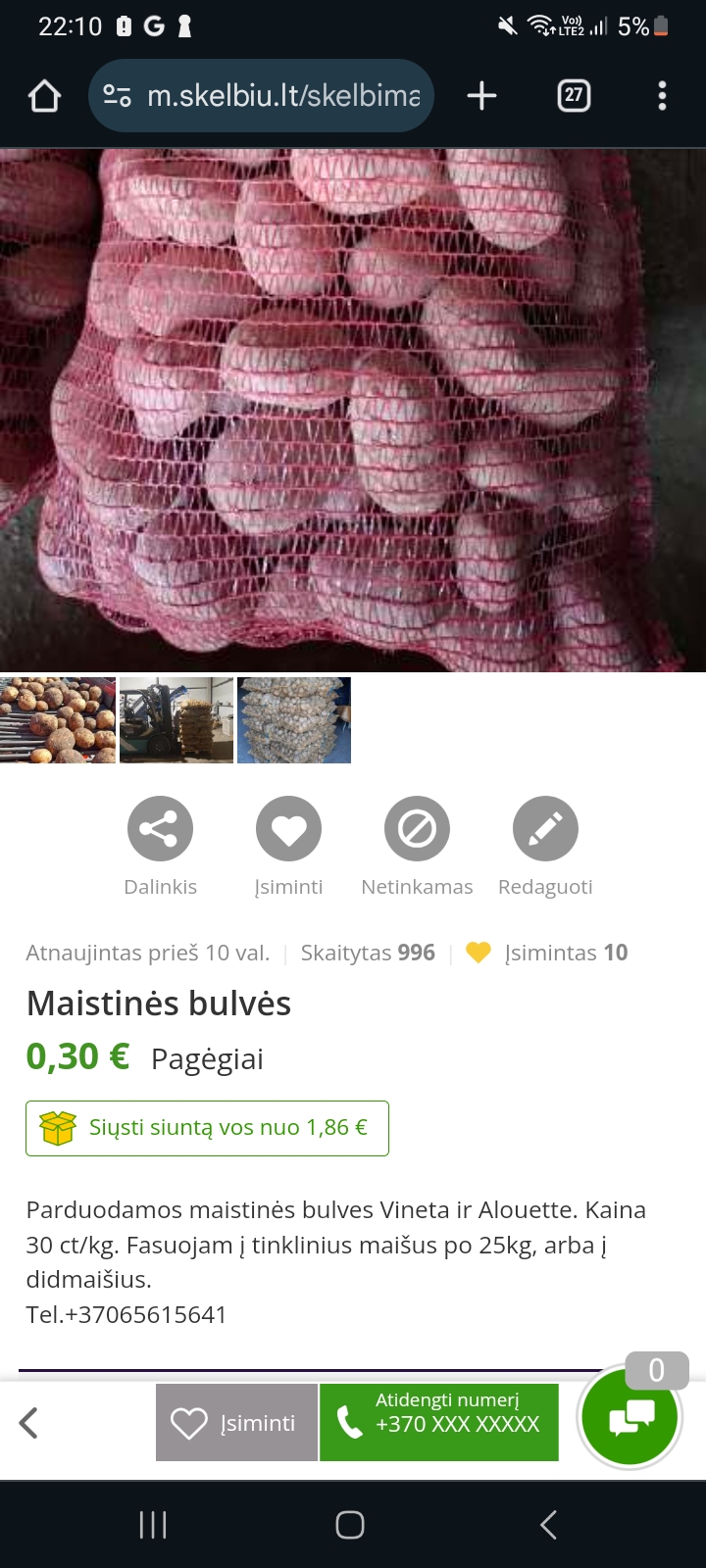
Task: Go back with the bottom-bar arrow
Action: (x=29, y=1423)
